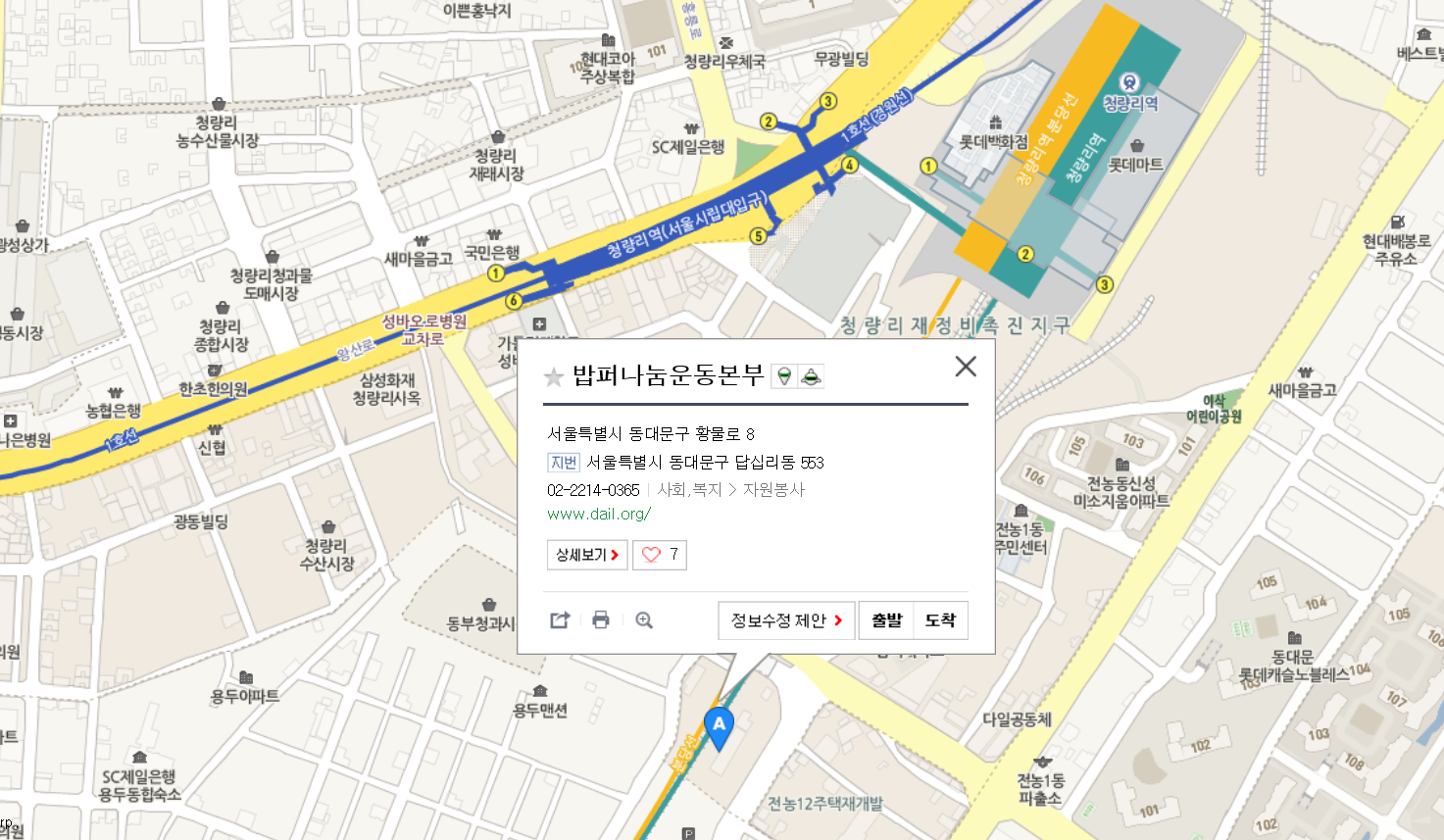Close the 밥퍼나눔운동본부 info popup
Viewport: 1444px width, 840px height.
[966, 367]
